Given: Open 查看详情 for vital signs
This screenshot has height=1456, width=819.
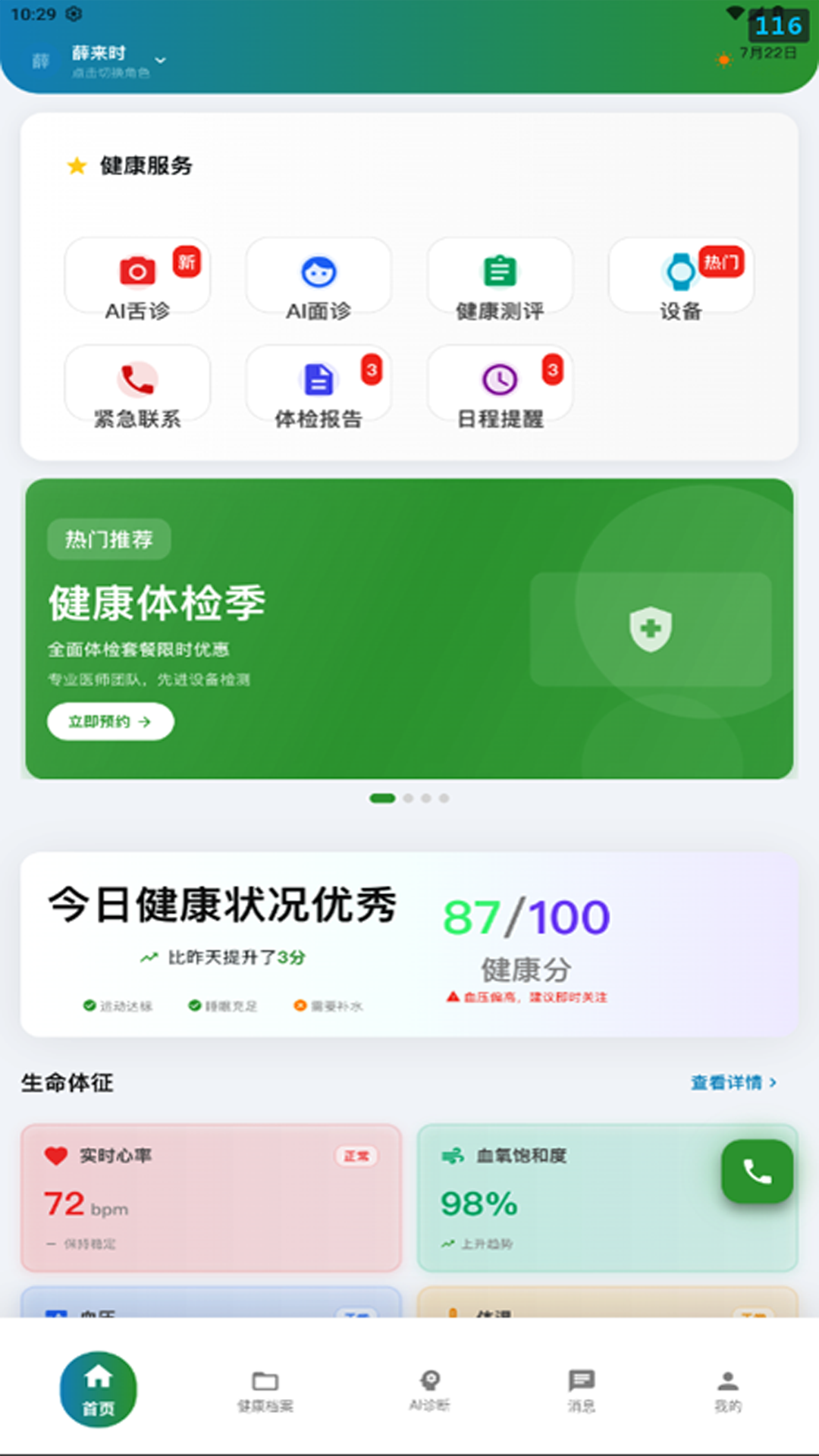Looking at the screenshot, I should pyautogui.click(x=730, y=1083).
